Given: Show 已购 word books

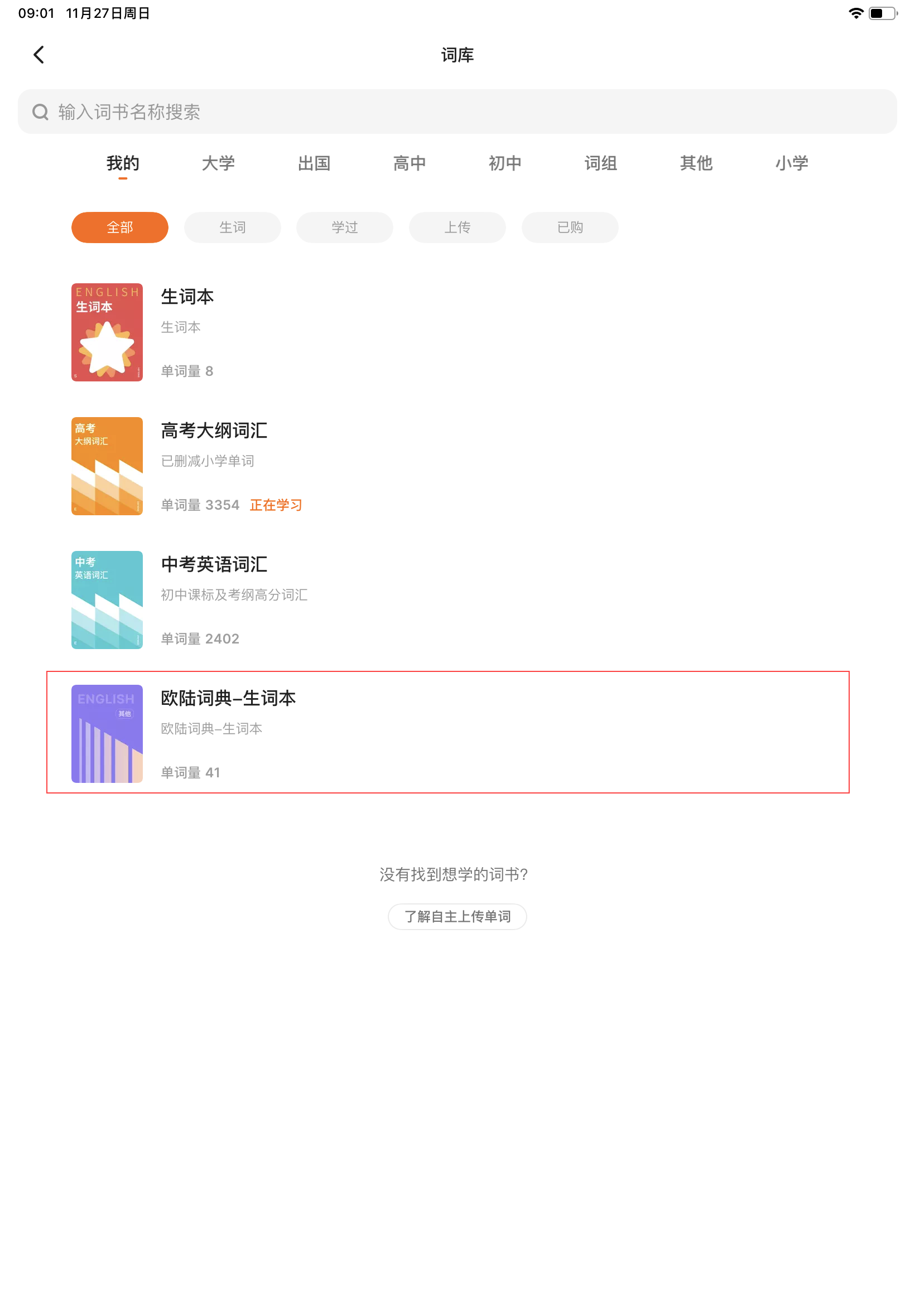Looking at the screenshot, I should click(x=570, y=228).
